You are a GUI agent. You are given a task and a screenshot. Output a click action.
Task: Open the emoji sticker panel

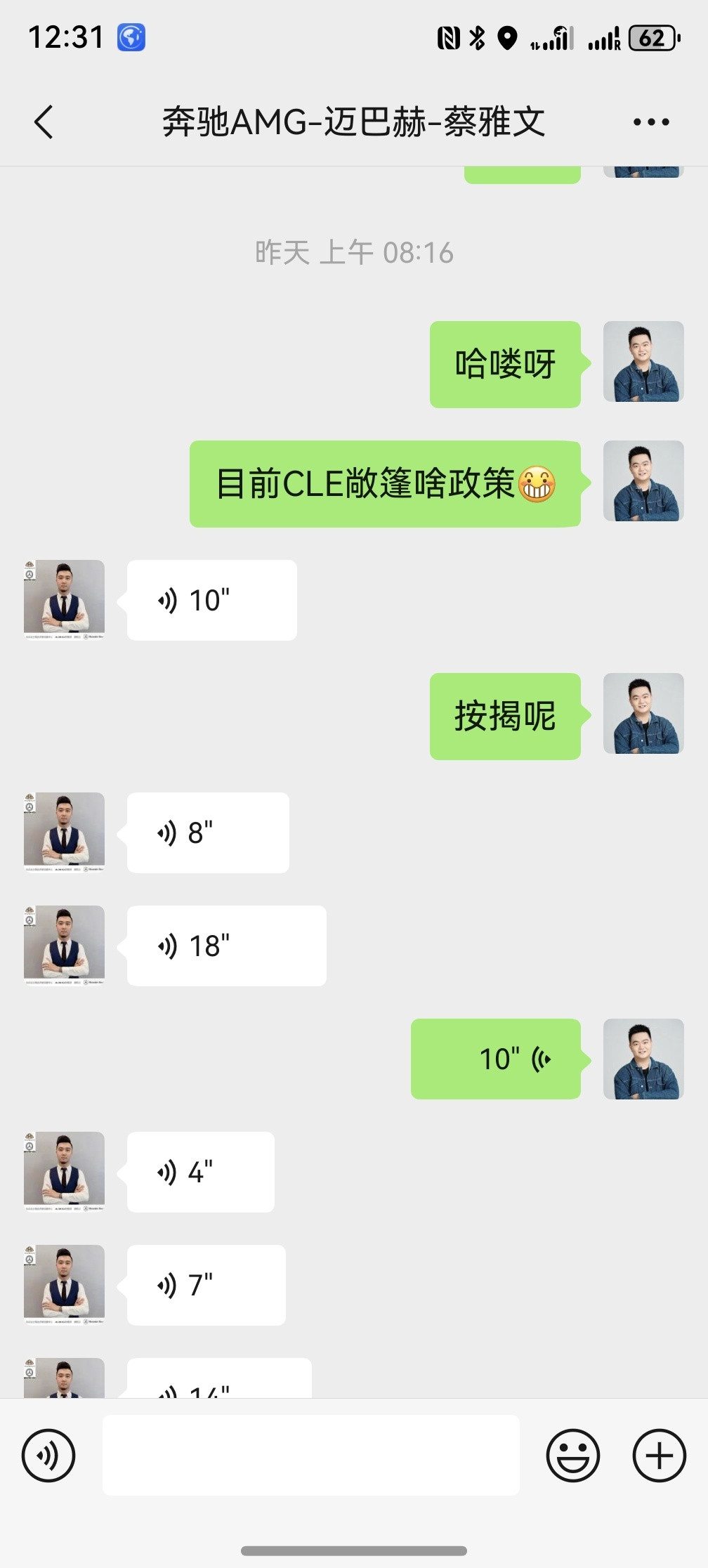pyautogui.click(x=572, y=1455)
